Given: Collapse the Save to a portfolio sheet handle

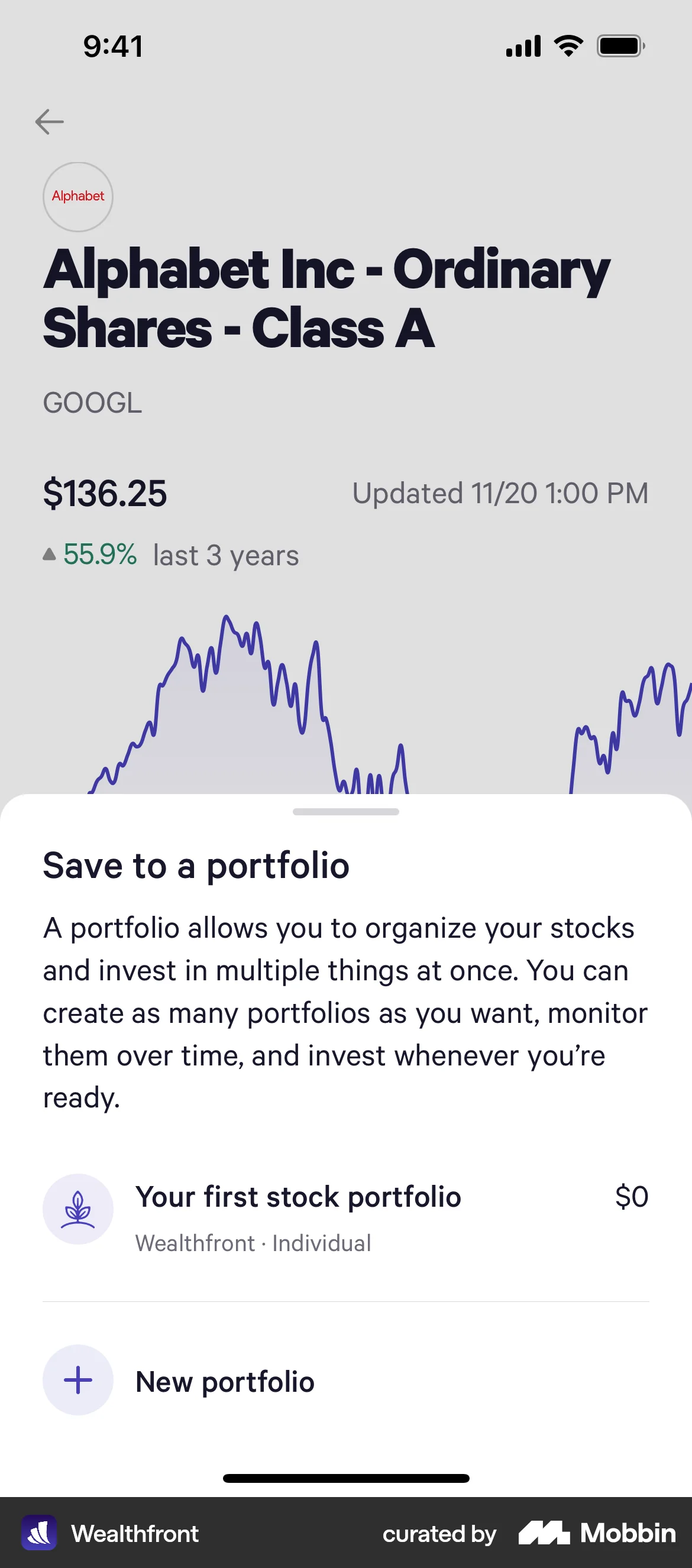Looking at the screenshot, I should [346, 811].
